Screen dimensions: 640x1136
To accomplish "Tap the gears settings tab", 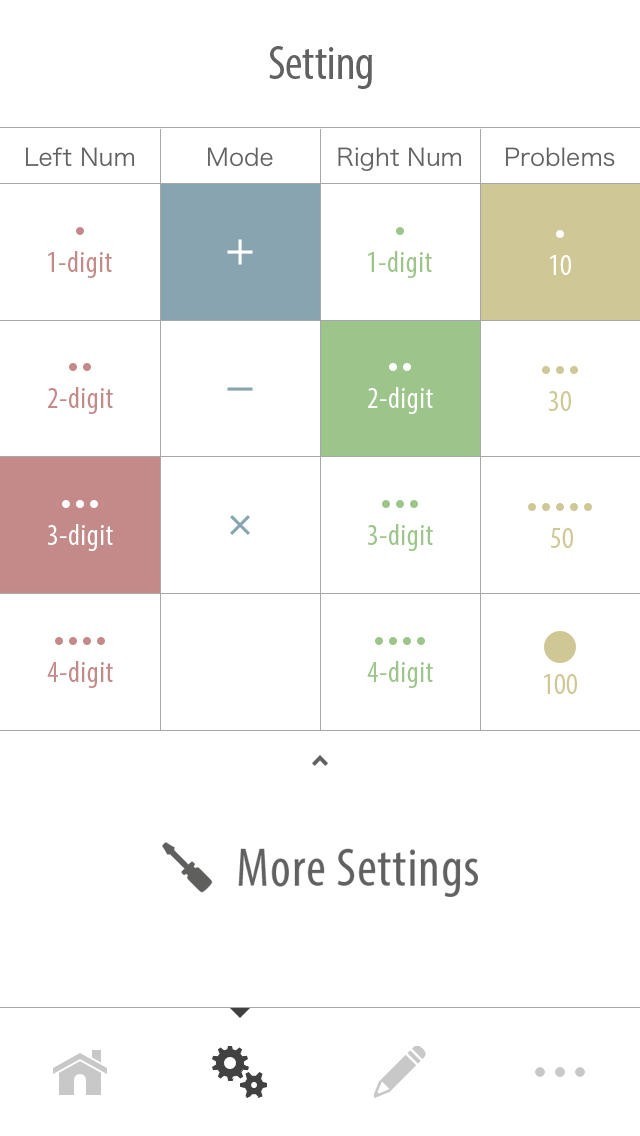I will pyautogui.click(x=240, y=1072).
